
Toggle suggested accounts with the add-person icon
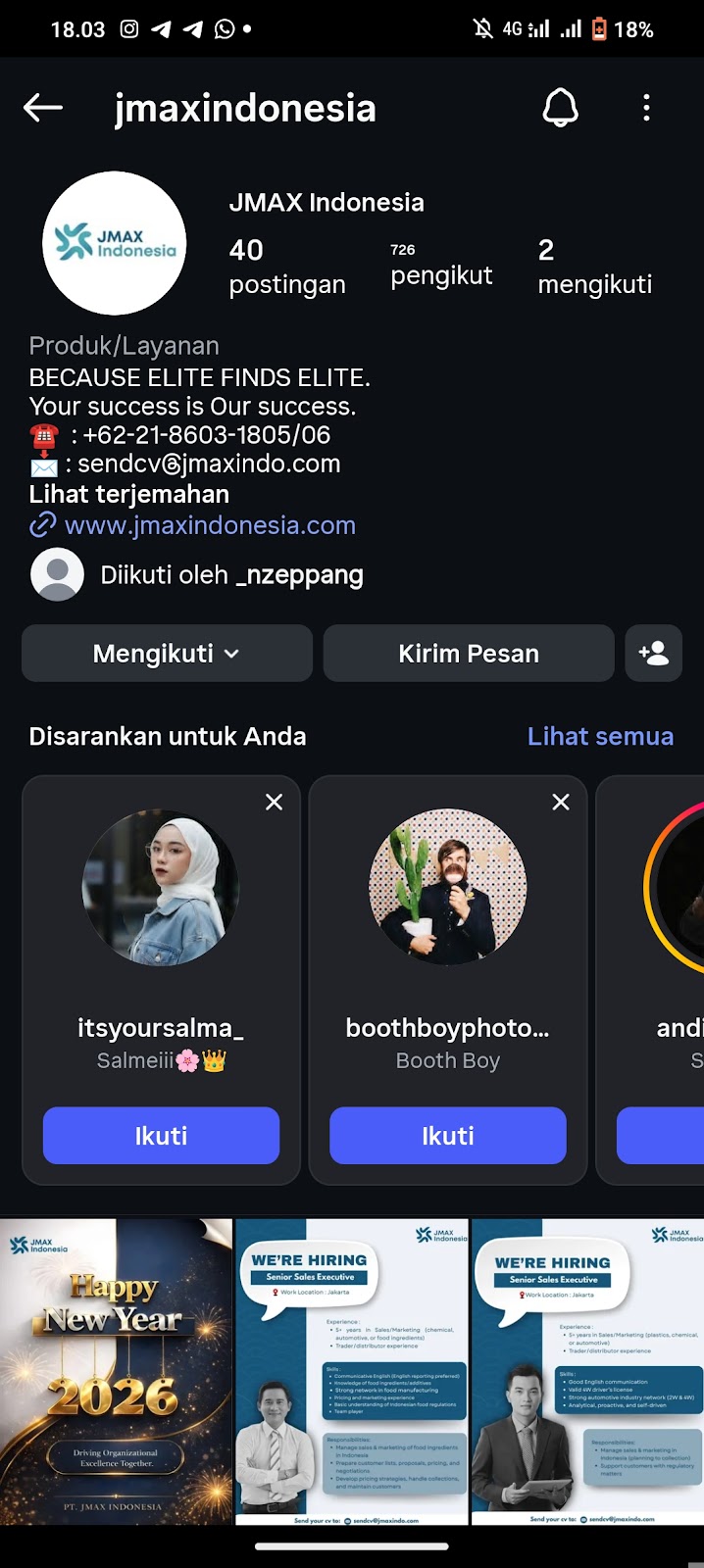653,654
